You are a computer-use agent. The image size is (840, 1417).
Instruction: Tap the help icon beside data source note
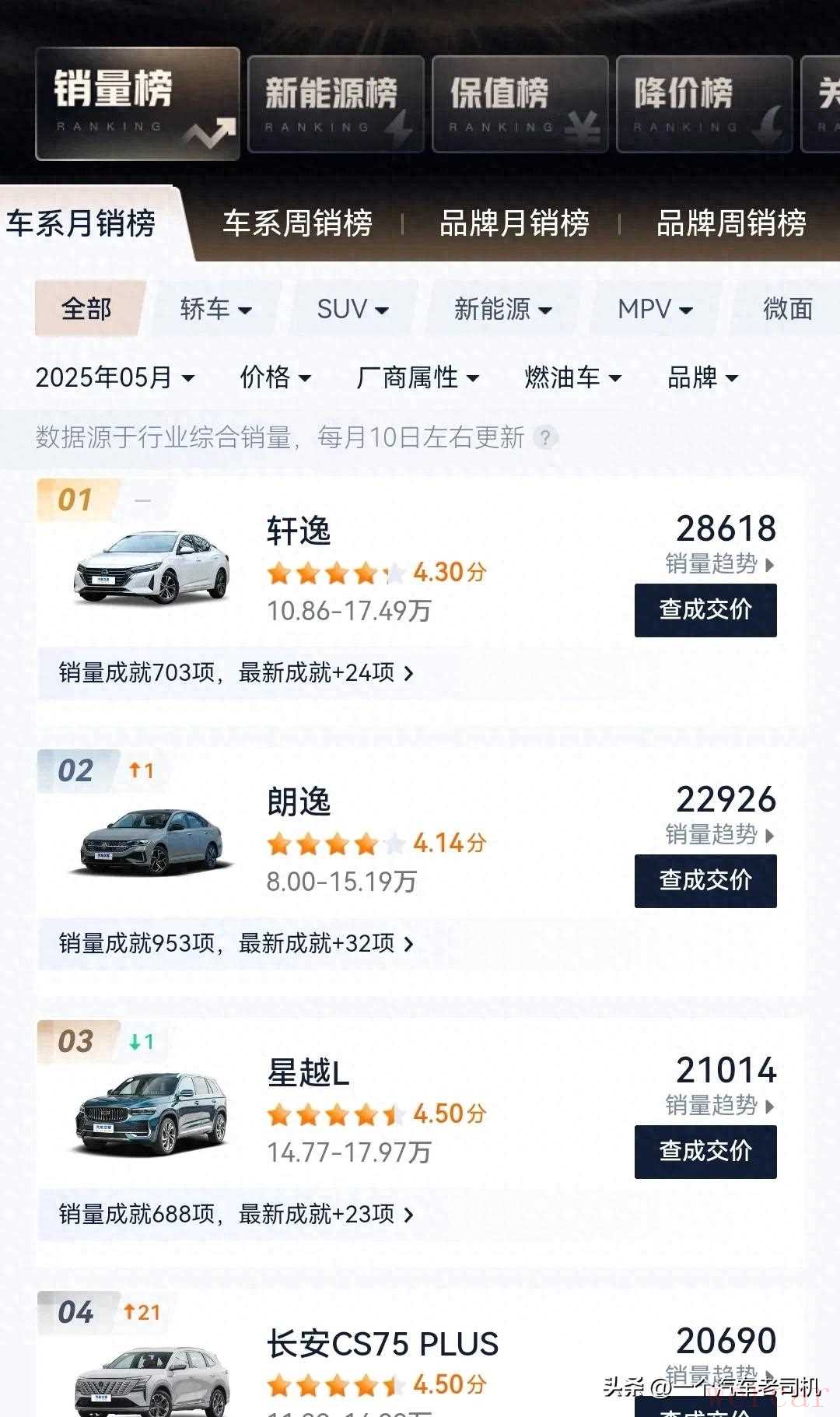pos(546,438)
